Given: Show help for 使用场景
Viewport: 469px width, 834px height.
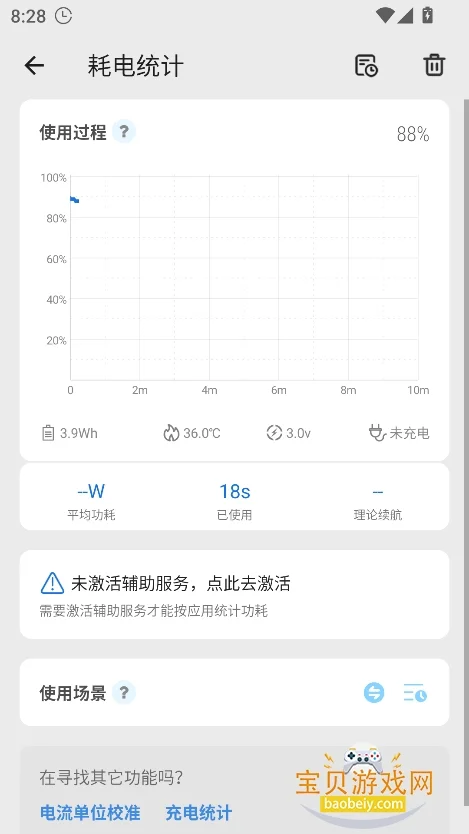Looking at the screenshot, I should [124, 693].
